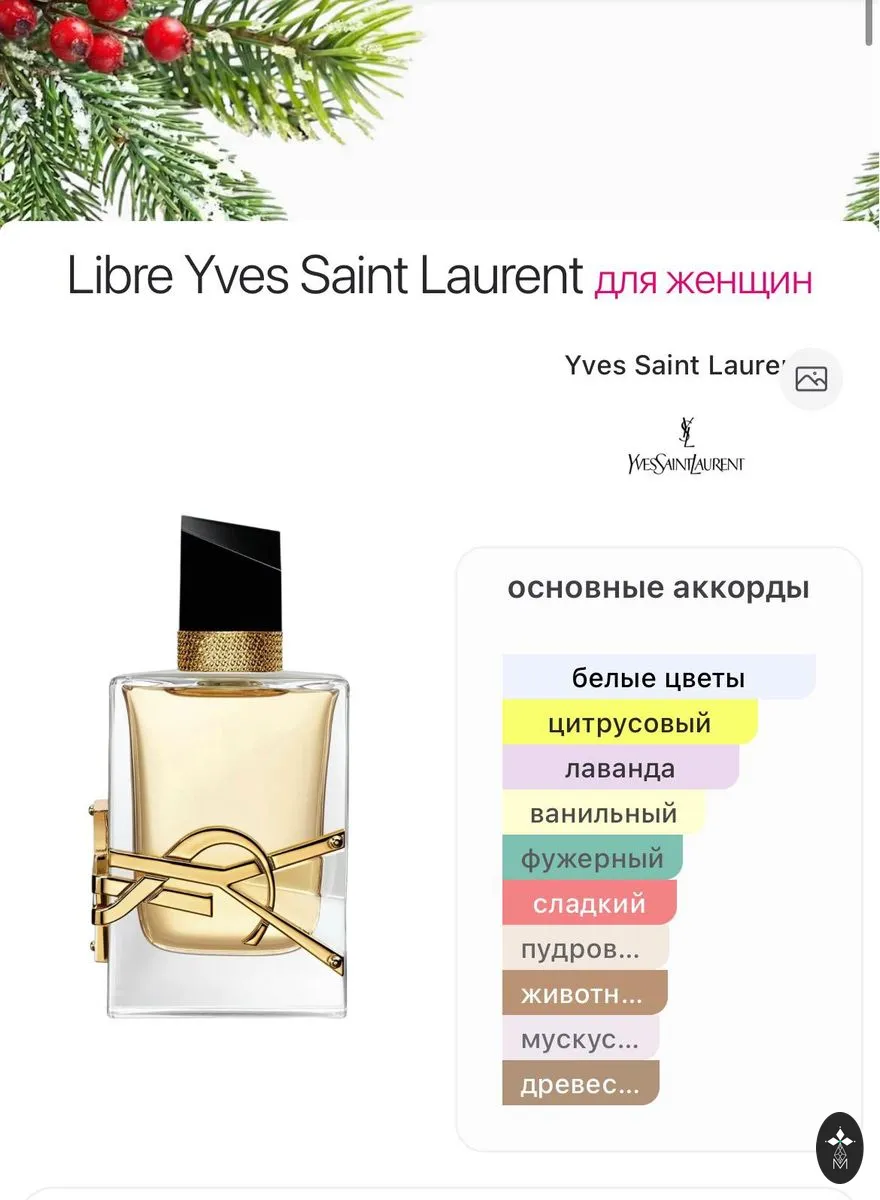This screenshot has width=880, height=1200.
Task: Open the Yves Saint Laurent brand link
Action: pos(676,365)
